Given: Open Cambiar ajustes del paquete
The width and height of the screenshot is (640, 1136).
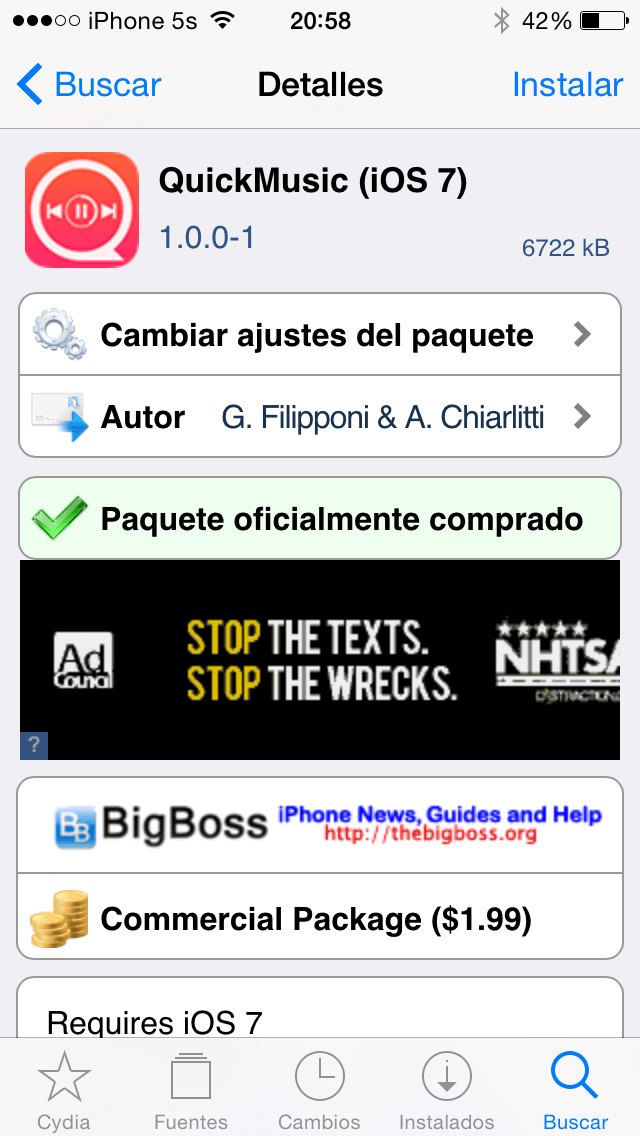Looking at the screenshot, I should point(320,335).
